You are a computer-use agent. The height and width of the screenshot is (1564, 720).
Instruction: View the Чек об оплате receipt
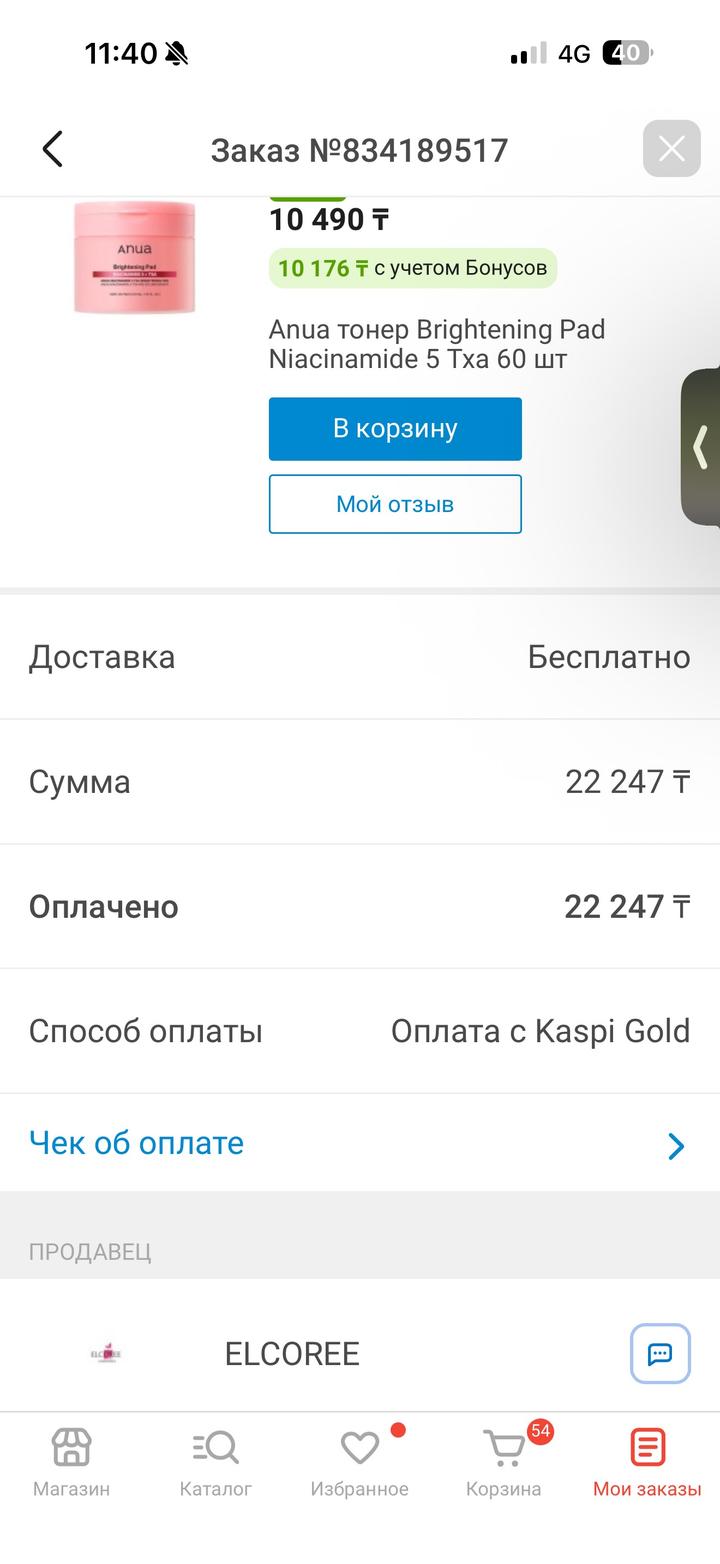pyautogui.click(x=358, y=1143)
